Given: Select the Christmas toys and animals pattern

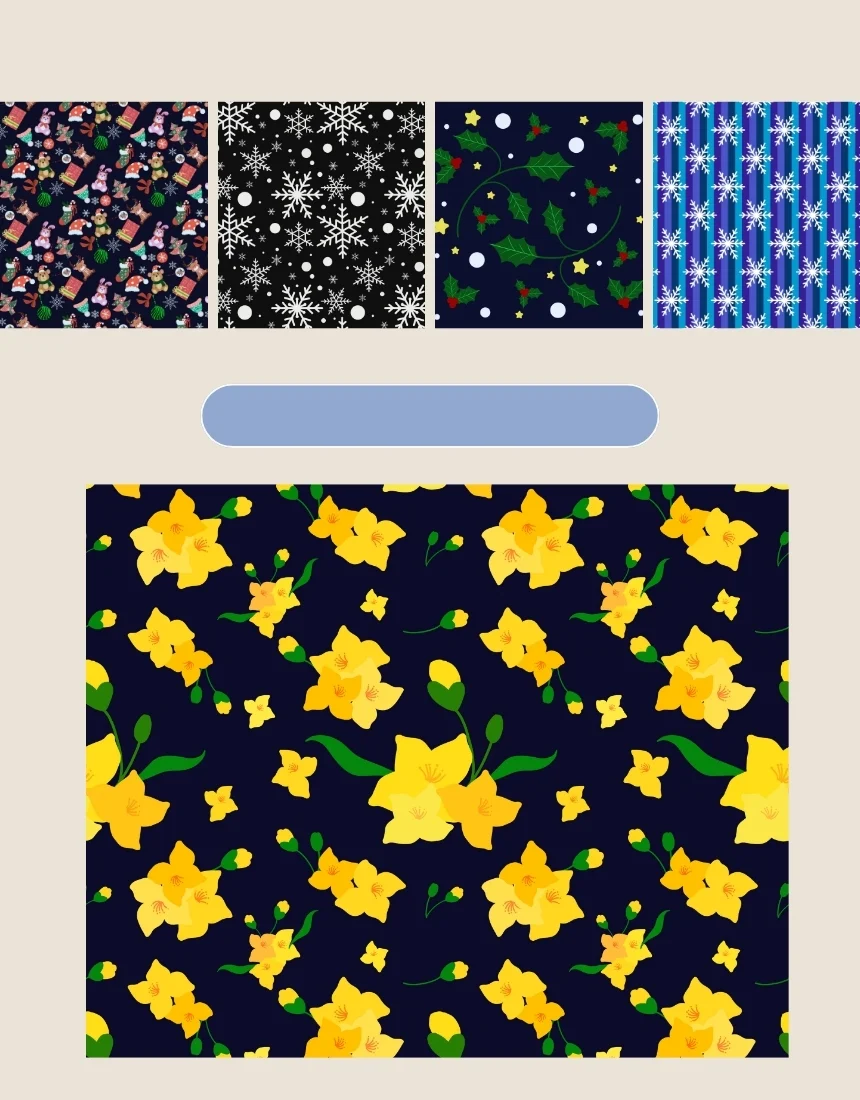Looking at the screenshot, I should [x=104, y=214].
